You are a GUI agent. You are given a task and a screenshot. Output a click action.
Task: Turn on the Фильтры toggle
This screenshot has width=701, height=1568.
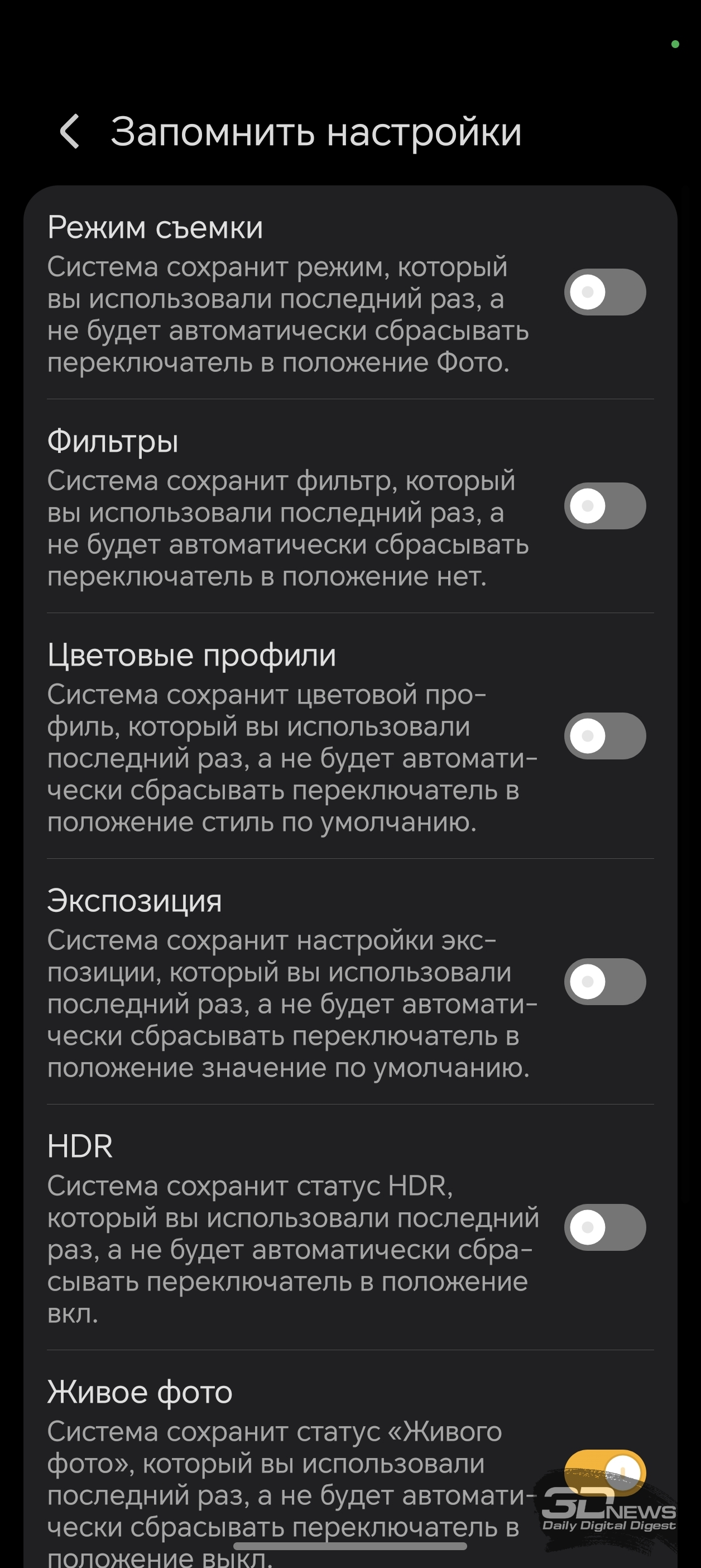click(x=604, y=506)
